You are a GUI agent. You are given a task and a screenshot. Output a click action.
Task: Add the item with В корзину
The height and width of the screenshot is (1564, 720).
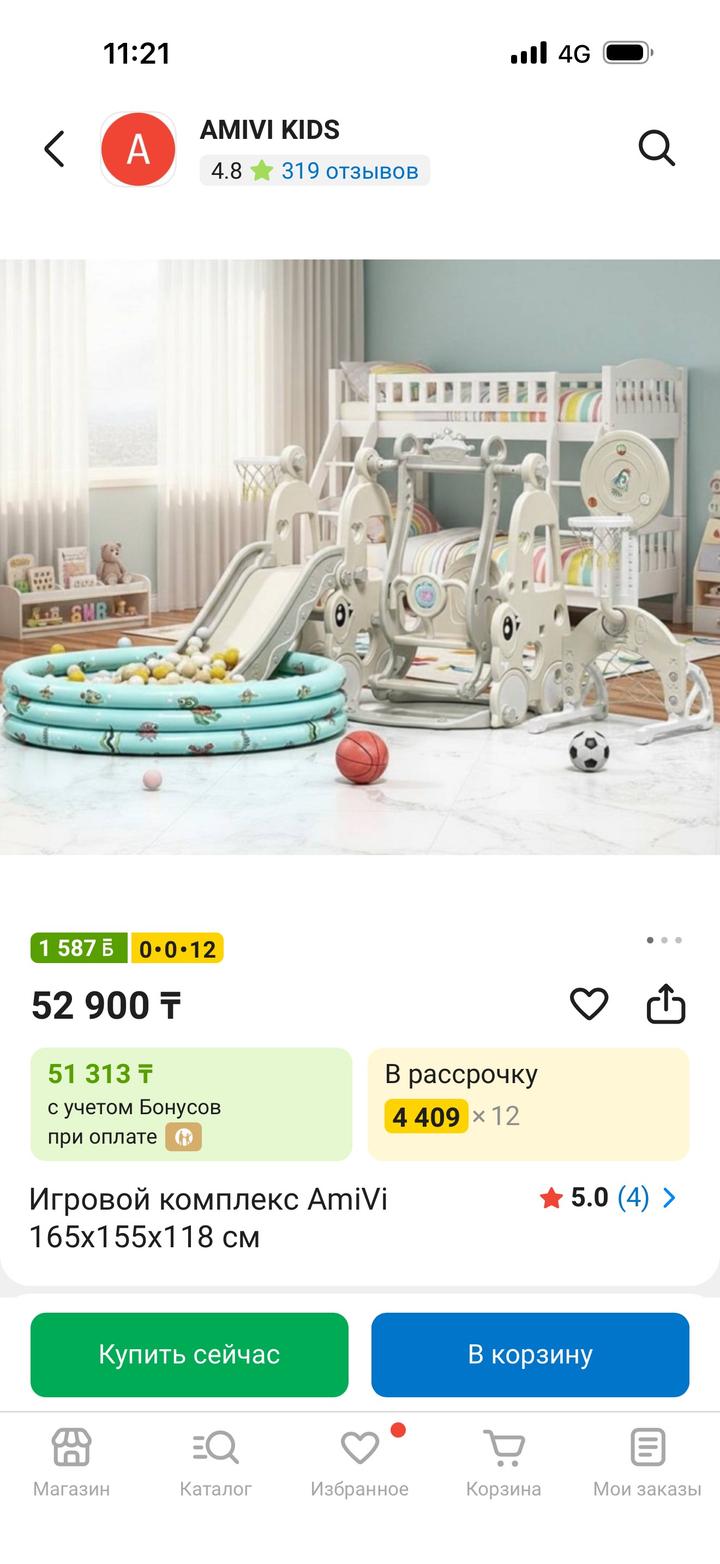point(530,1354)
